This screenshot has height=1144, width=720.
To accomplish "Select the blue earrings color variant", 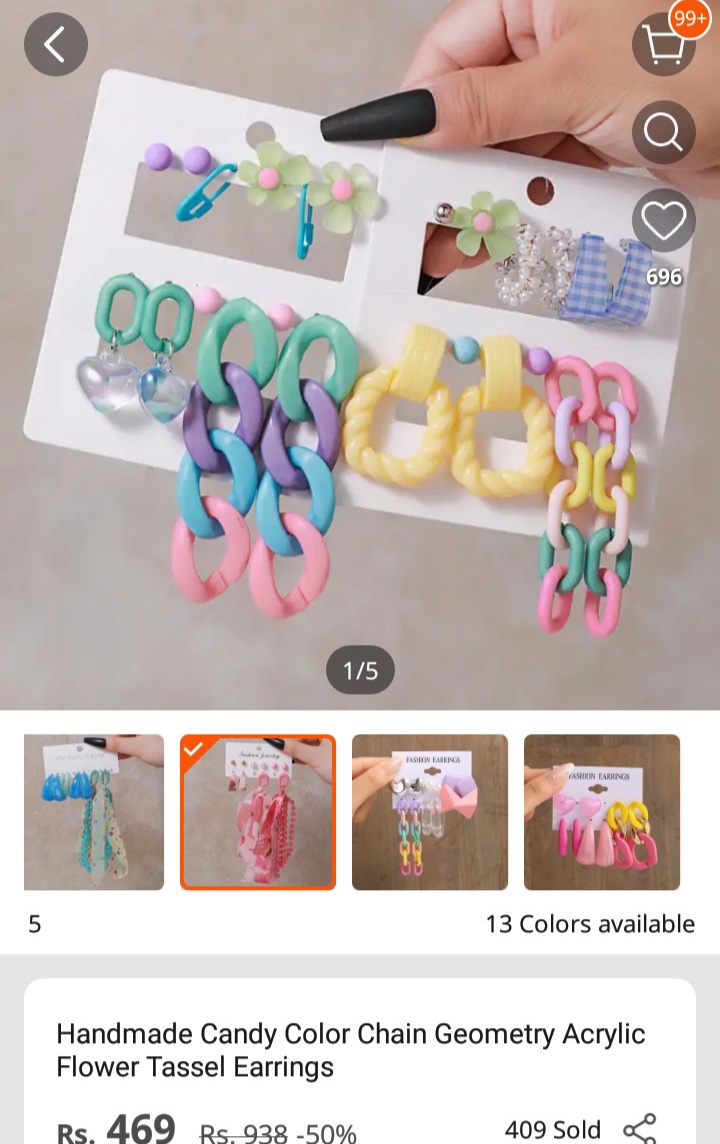I will pyautogui.click(x=94, y=812).
